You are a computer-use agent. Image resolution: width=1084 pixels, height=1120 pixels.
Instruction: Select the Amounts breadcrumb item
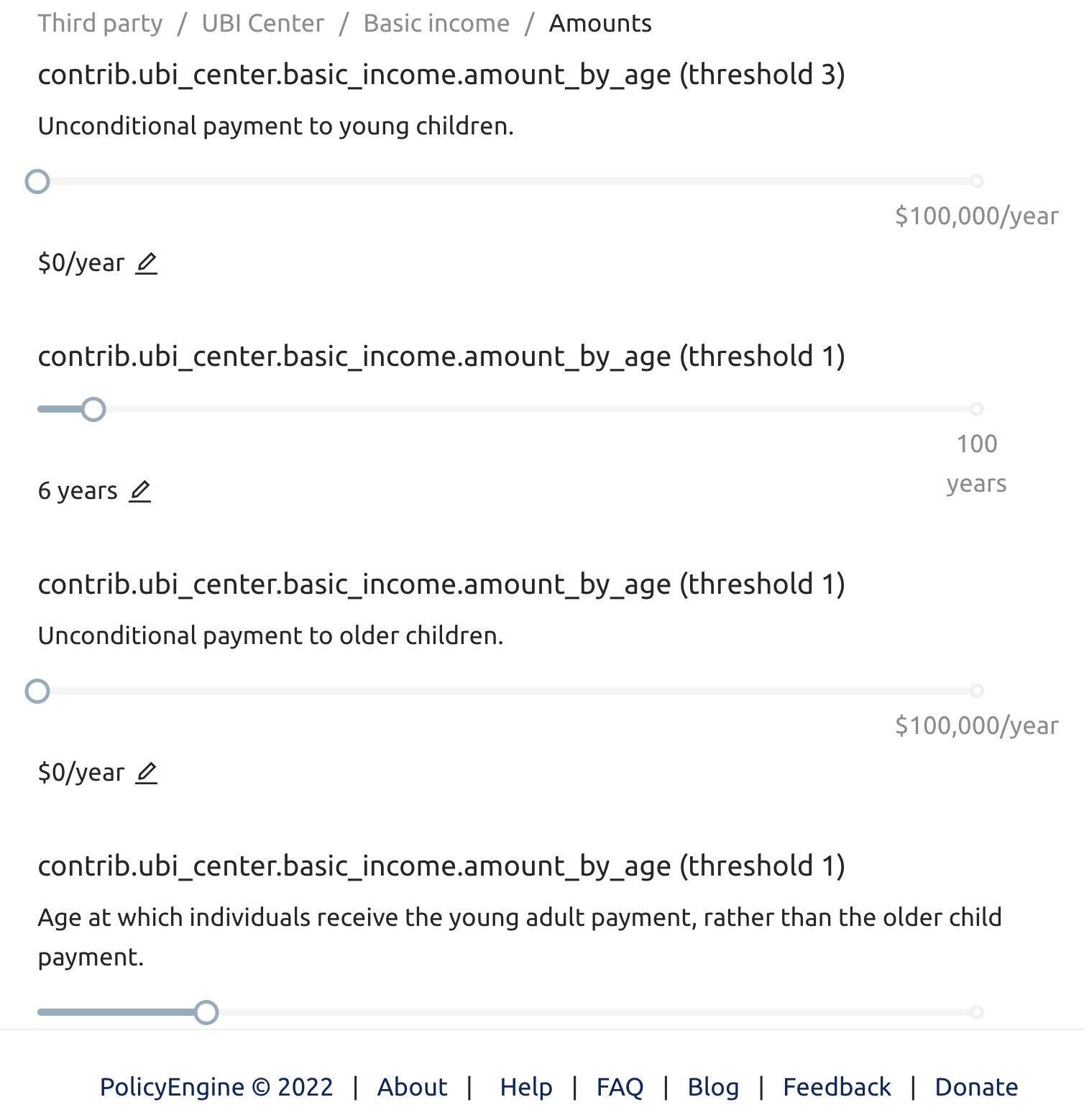click(601, 23)
